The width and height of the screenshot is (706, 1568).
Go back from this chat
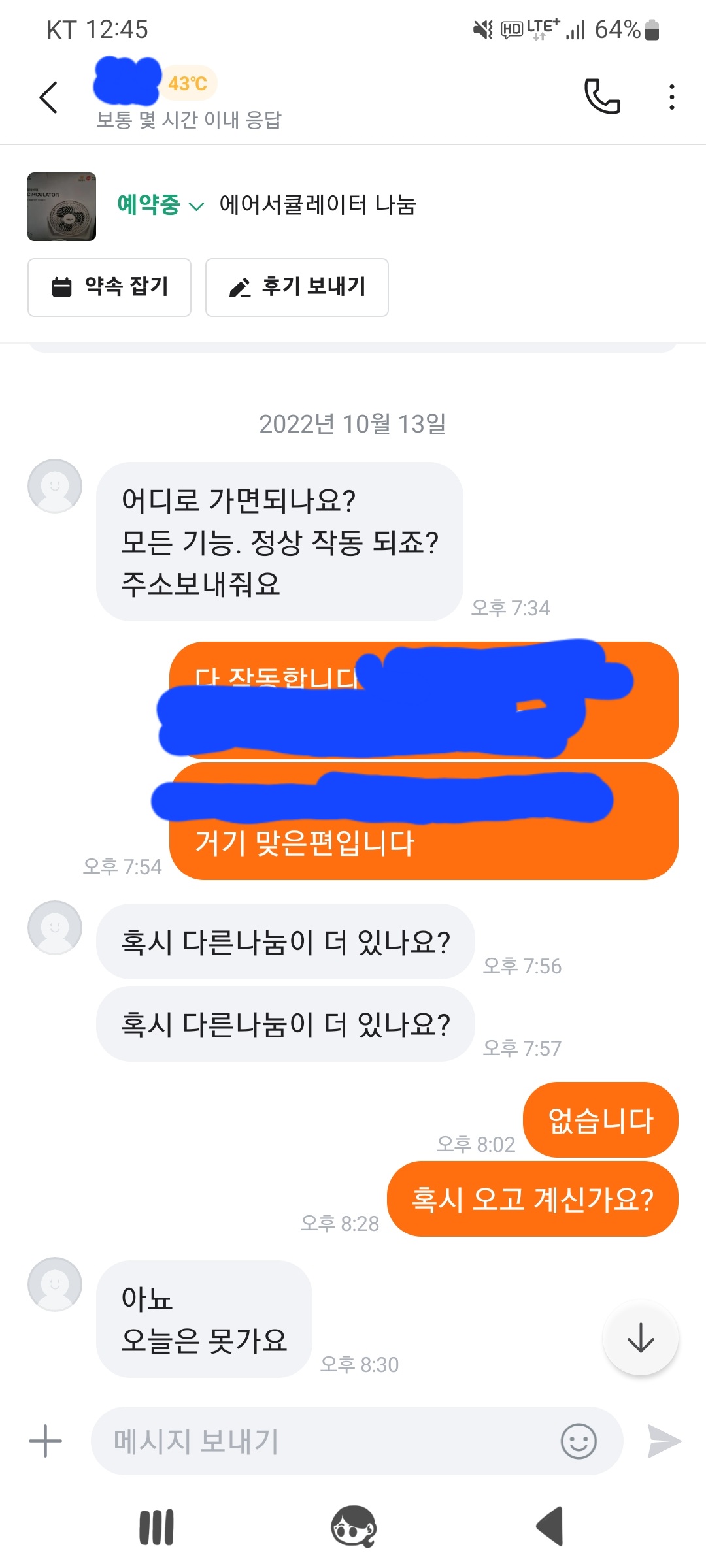pyautogui.click(x=49, y=98)
